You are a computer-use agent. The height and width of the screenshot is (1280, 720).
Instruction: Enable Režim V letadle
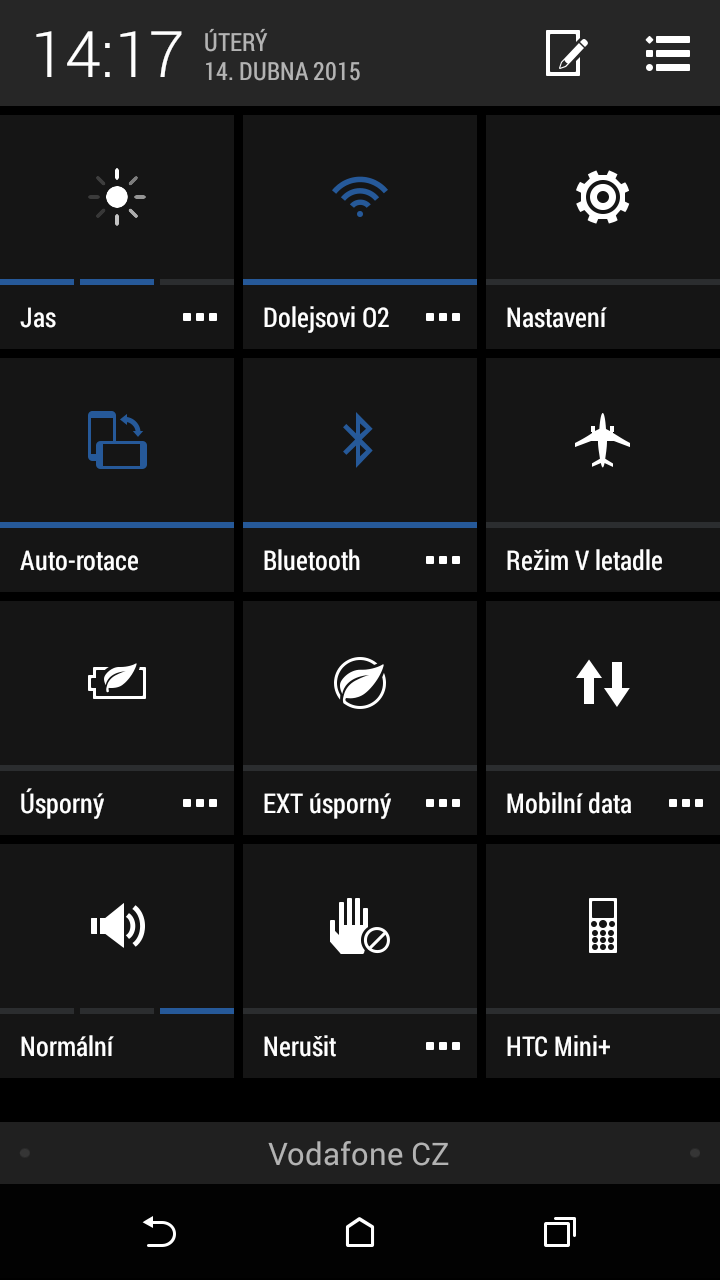click(603, 475)
